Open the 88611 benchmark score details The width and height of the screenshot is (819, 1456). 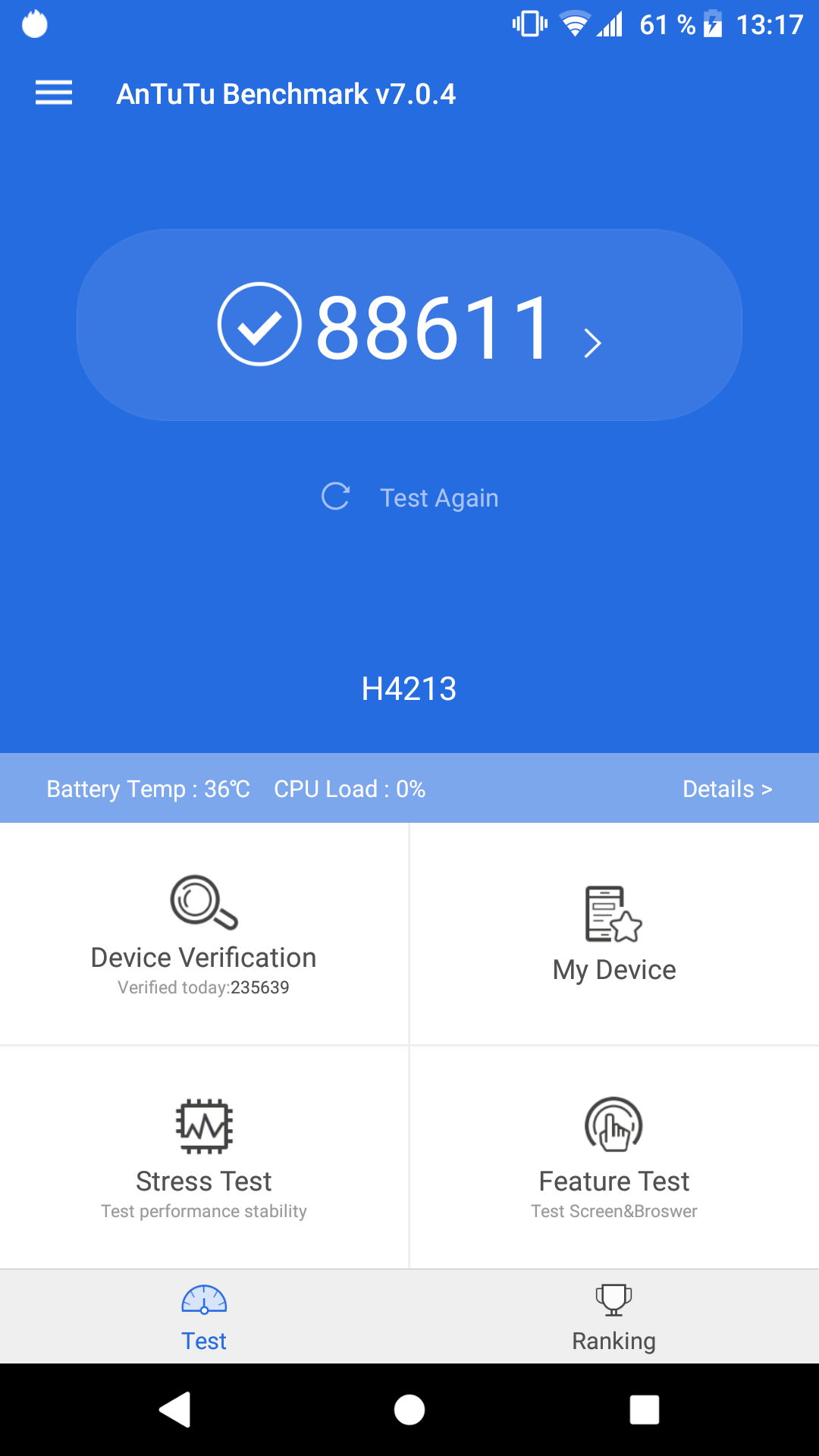409,325
